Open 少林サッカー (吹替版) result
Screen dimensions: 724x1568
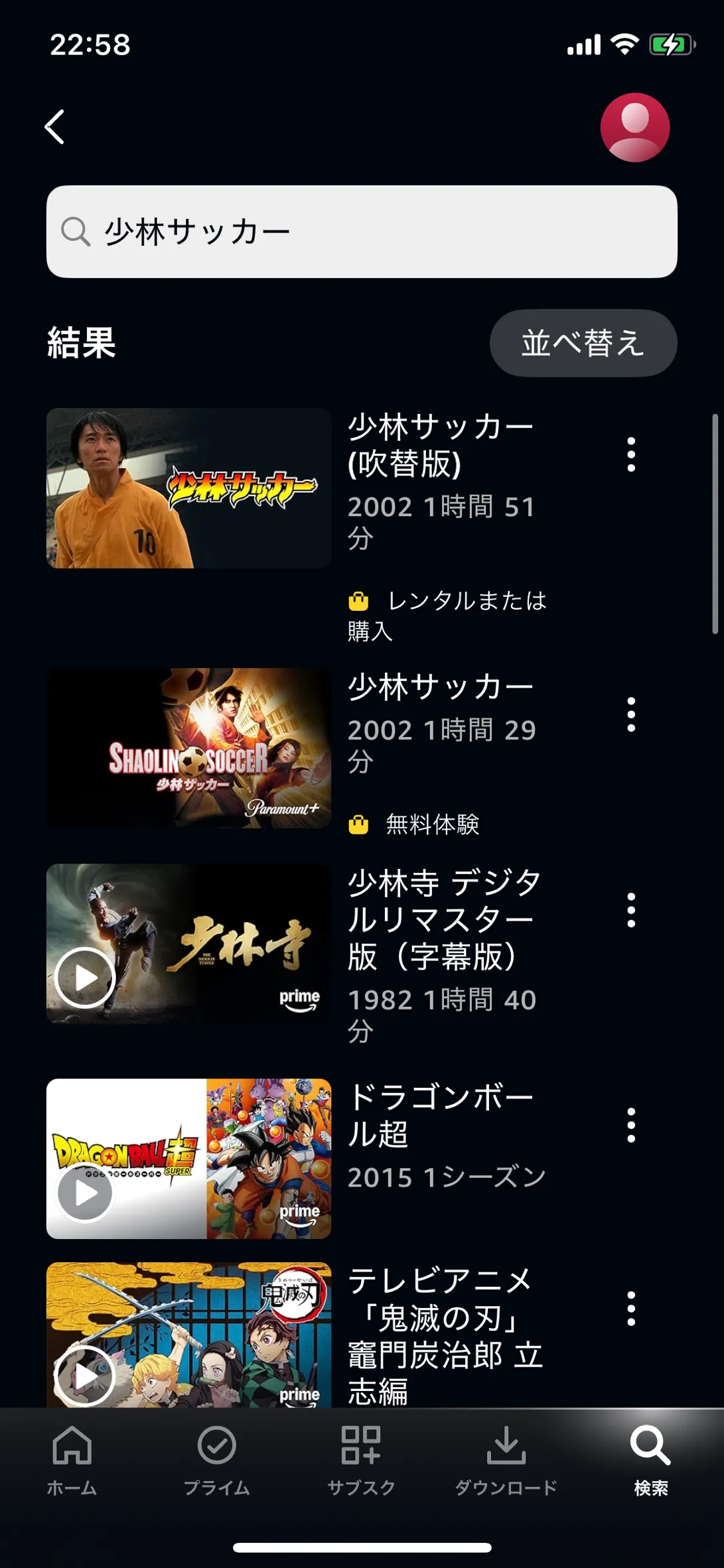(189, 488)
